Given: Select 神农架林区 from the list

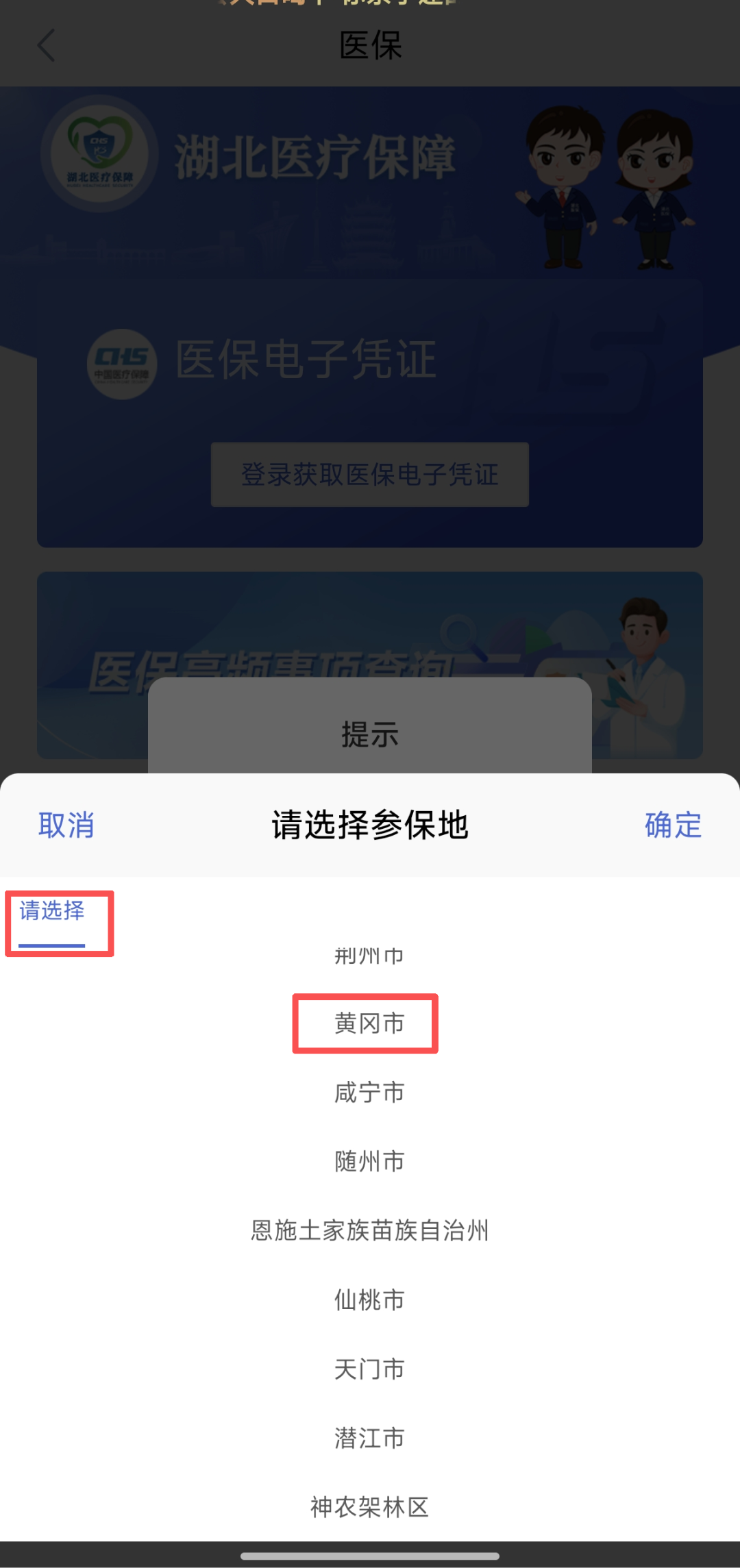Looking at the screenshot, I should [x=369, y=1508].
